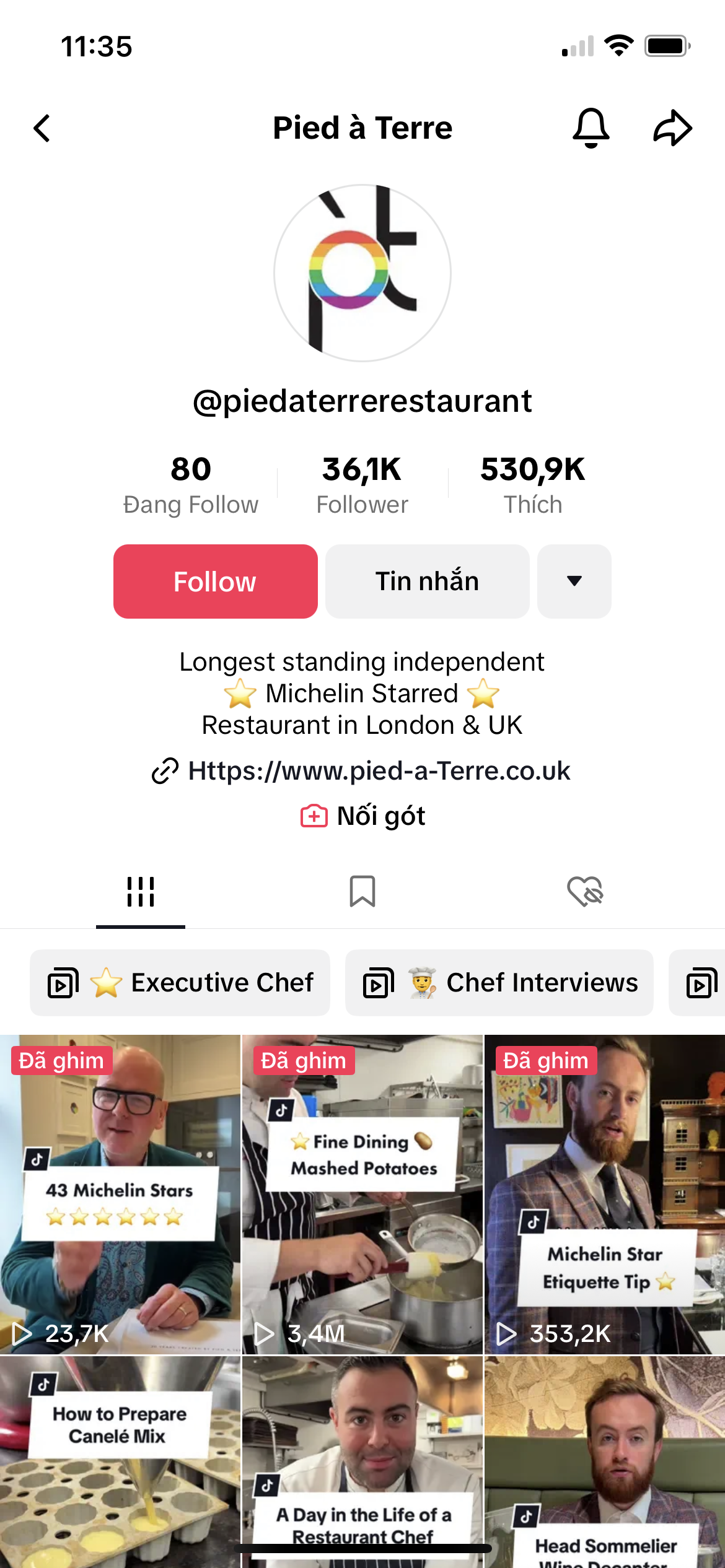
Task: Play the Fine Dining Mashed Potatoes video
Action: 362,1195
